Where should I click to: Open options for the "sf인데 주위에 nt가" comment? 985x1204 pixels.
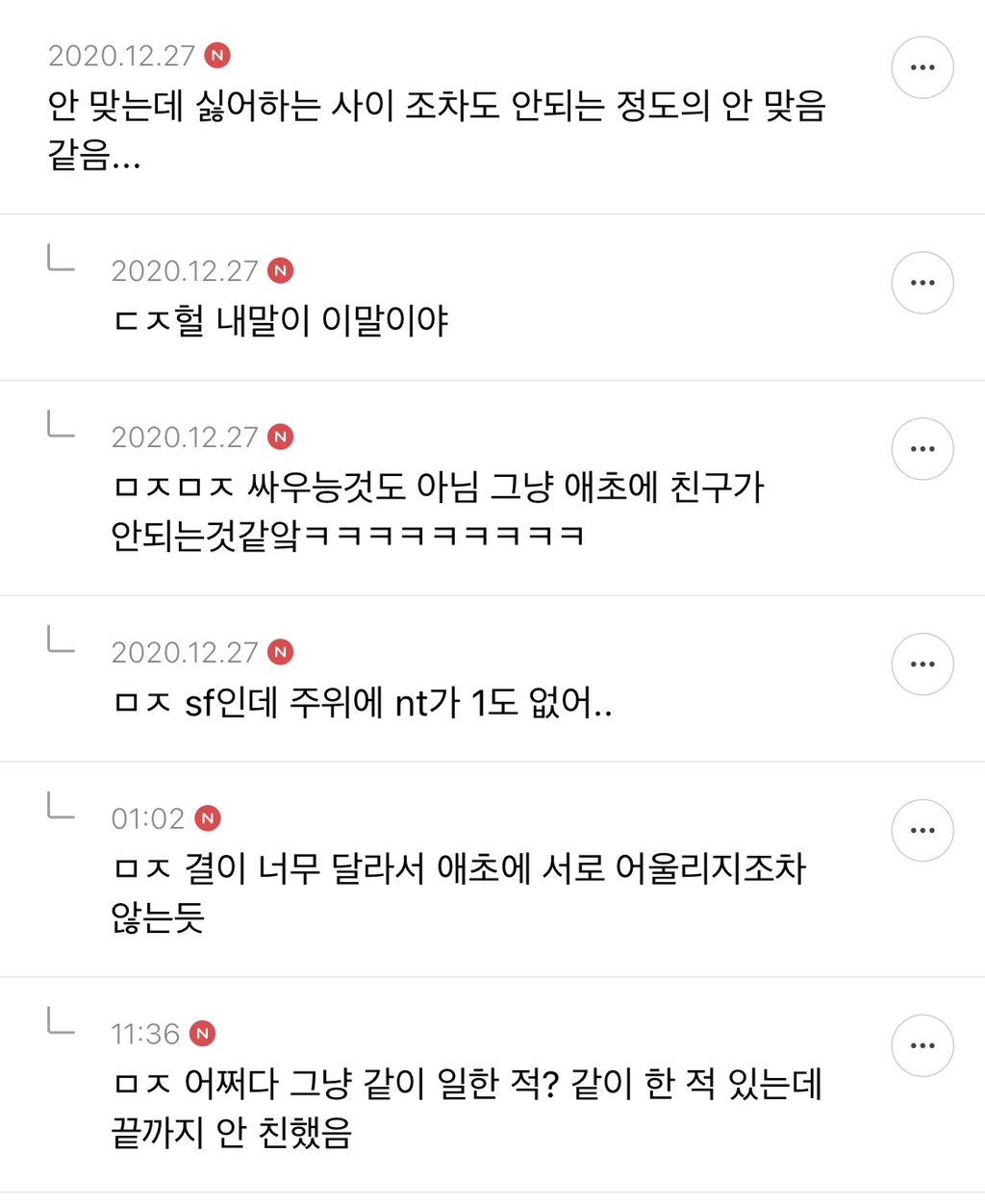point(922,663)
